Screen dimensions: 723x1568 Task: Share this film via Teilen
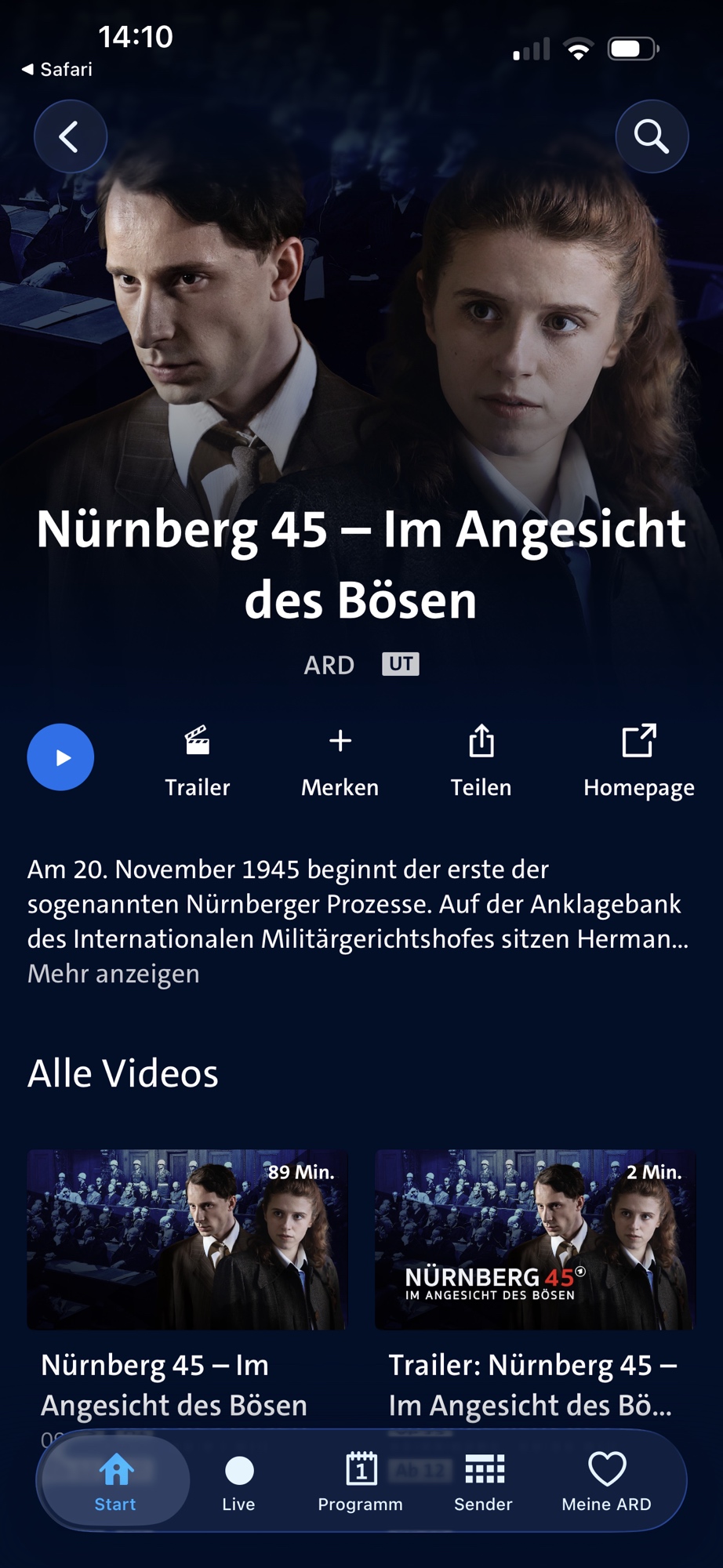(x=481, y=760)
